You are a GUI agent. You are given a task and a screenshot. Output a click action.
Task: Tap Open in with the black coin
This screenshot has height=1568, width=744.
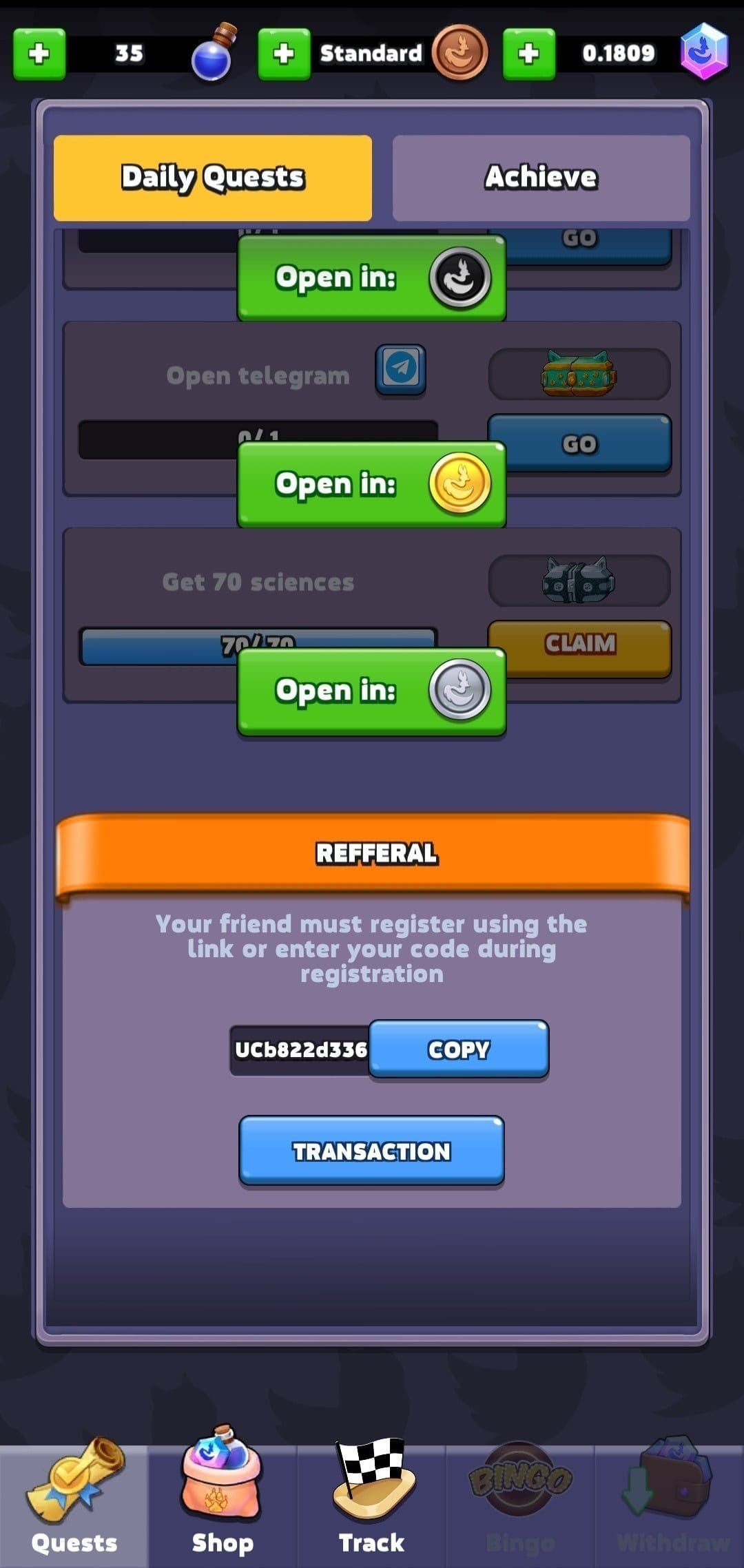pyautogui.click(x=371, y=278)
